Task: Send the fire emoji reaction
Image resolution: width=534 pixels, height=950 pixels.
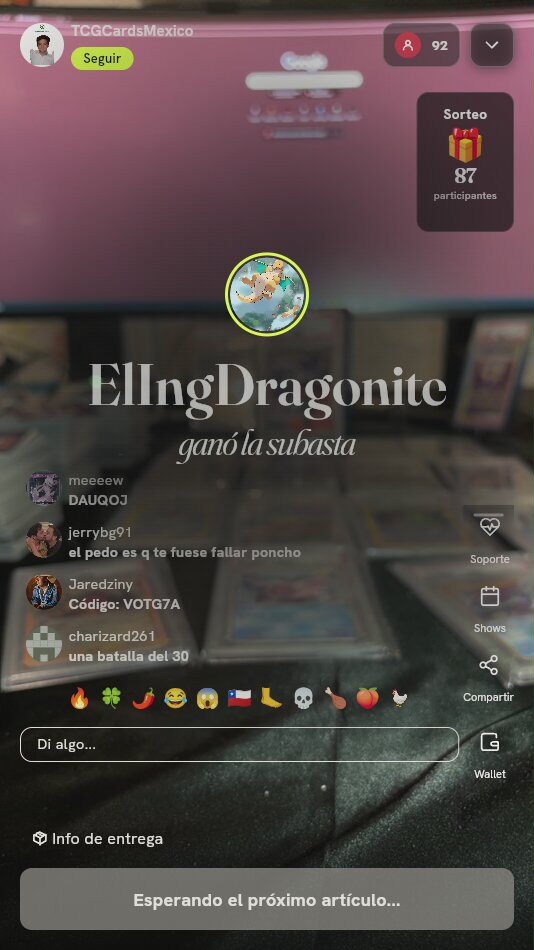Action: click(80, 698)
